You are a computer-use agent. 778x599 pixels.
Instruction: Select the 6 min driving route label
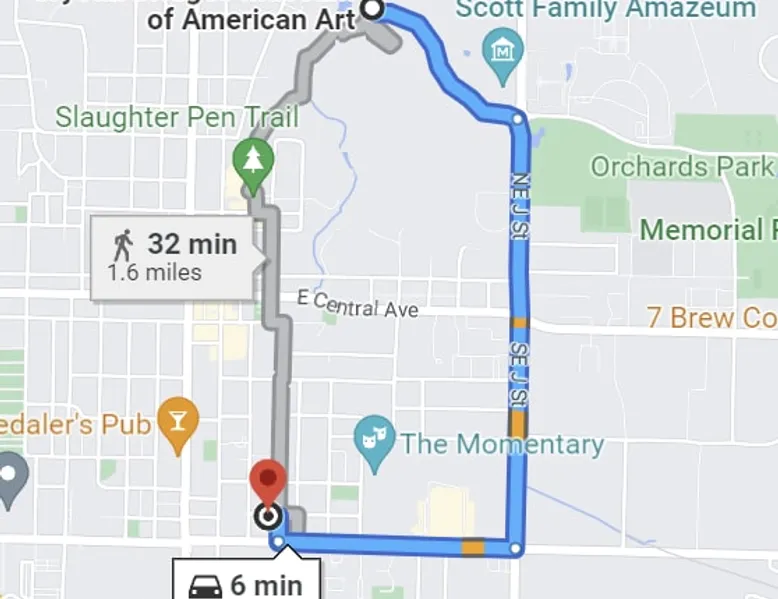246,583
